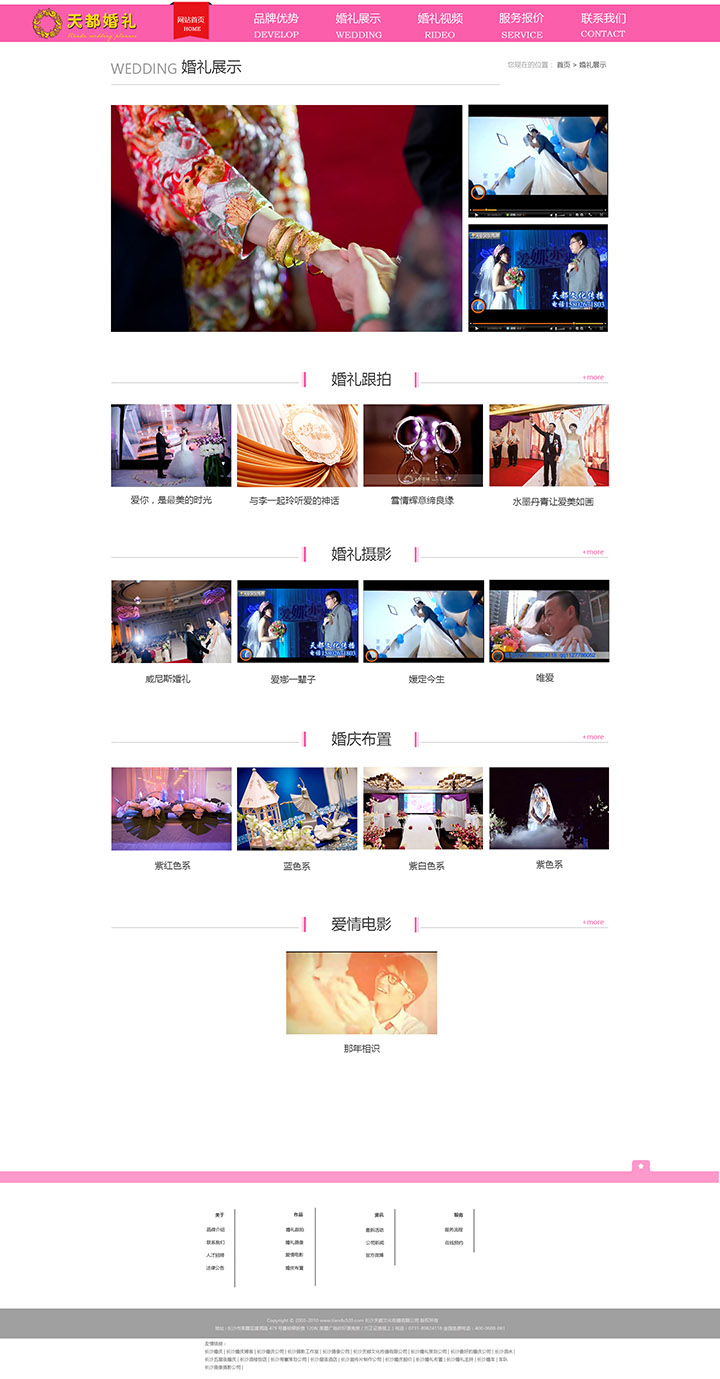Go to the 网站首页 HOME tab
Screen dimensions: 720x1379
click(192, 22)
